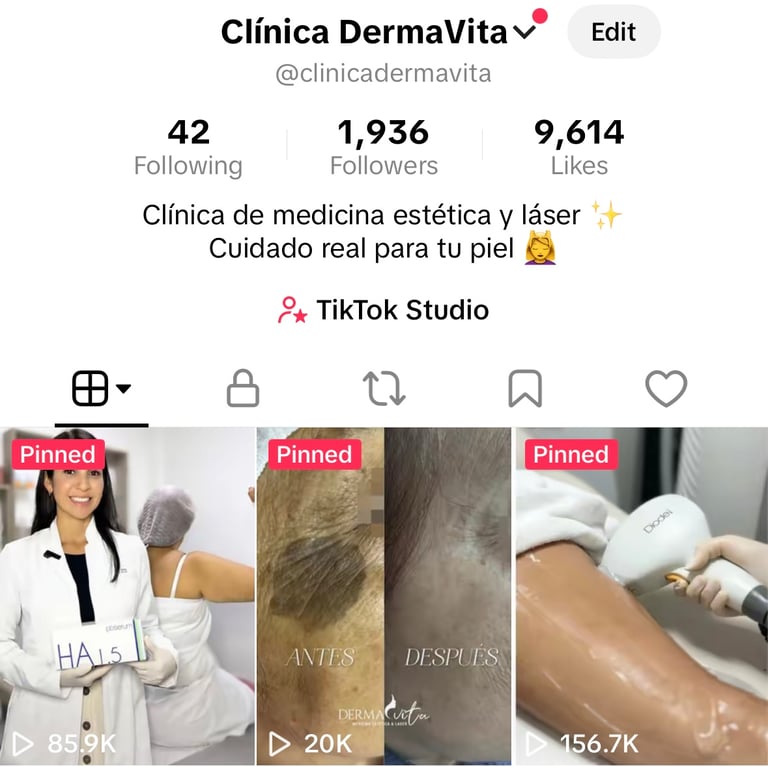Open the Antes/Después video with 20K views
768x767 pixels.
pos(384,596)
